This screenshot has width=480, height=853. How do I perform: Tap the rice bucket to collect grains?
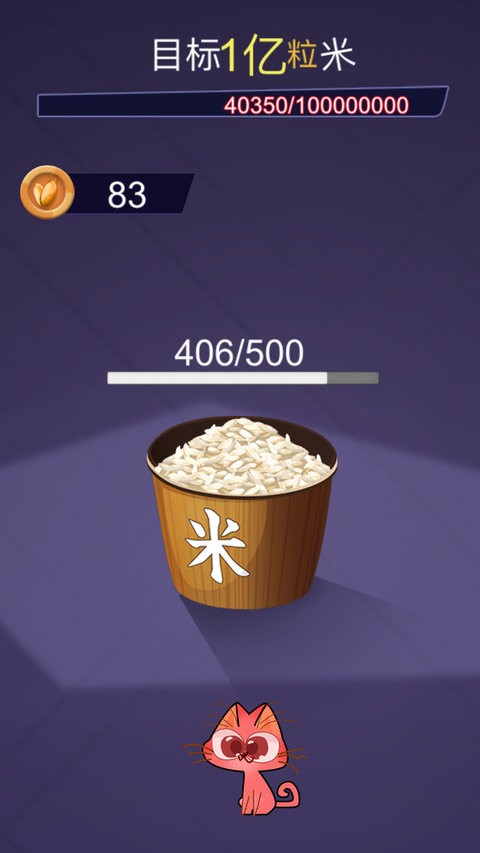pos(242,512)
